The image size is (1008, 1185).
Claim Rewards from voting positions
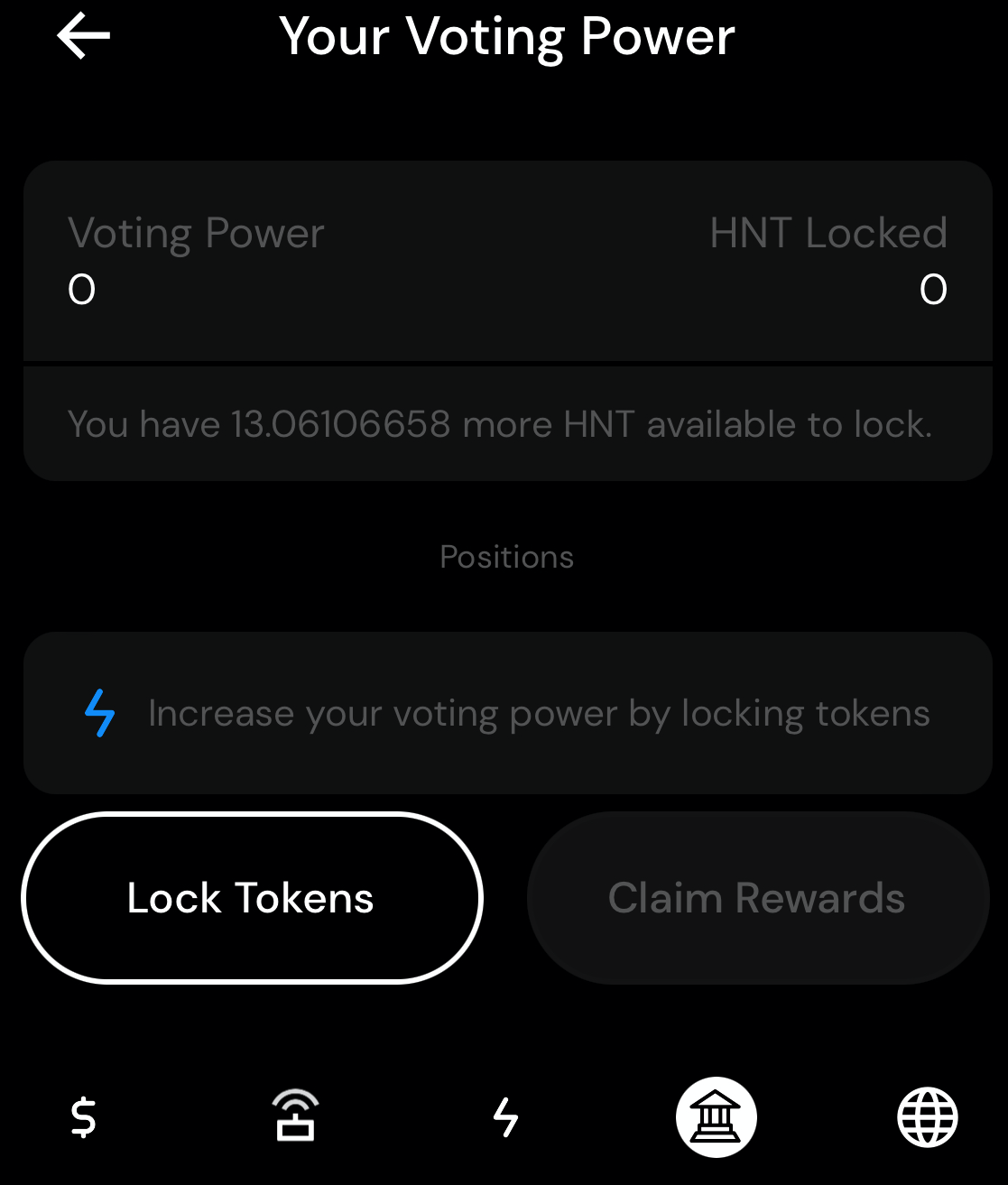point(757,898)
